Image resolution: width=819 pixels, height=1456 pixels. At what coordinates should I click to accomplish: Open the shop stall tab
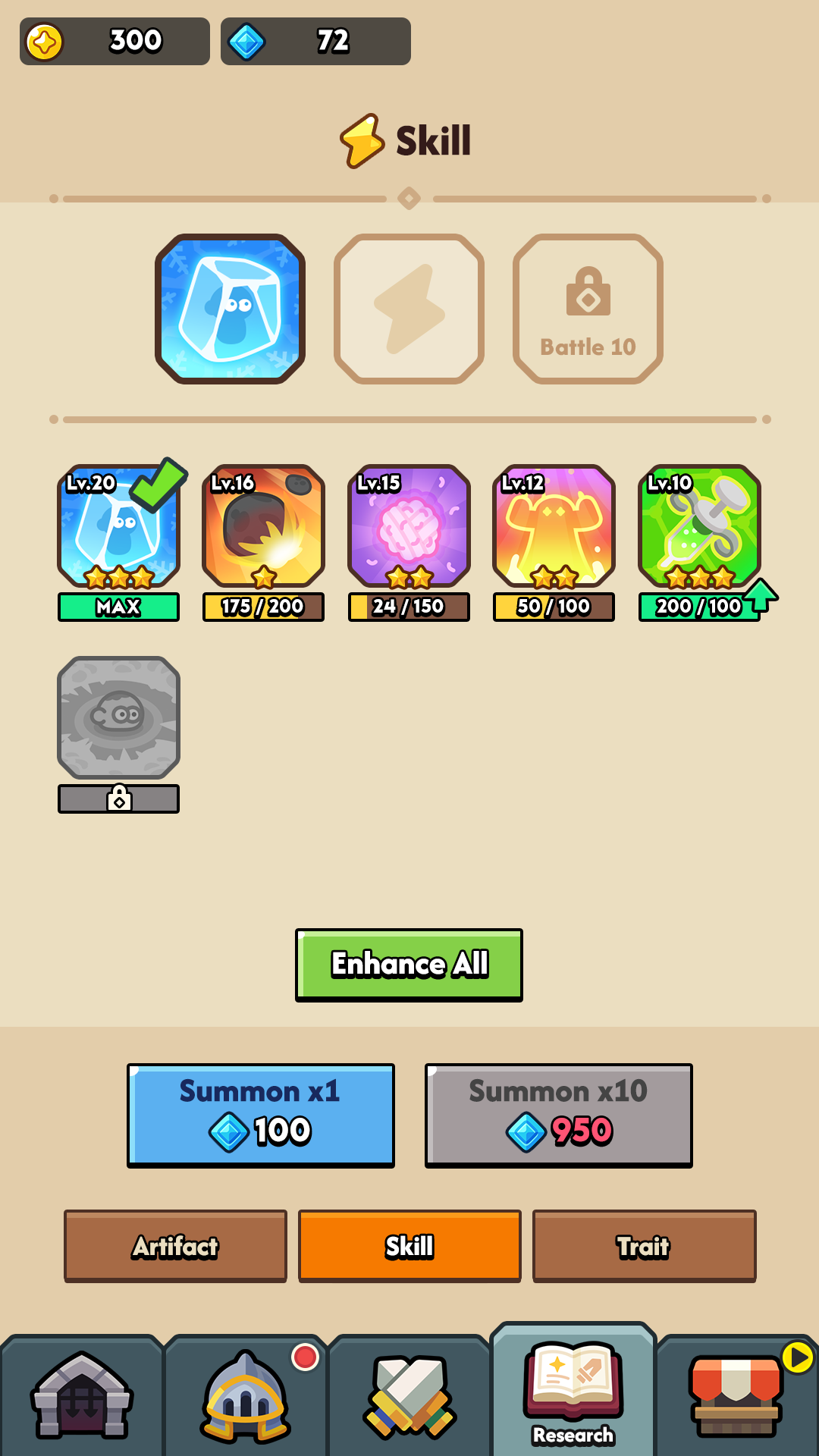click(736, 1395)
